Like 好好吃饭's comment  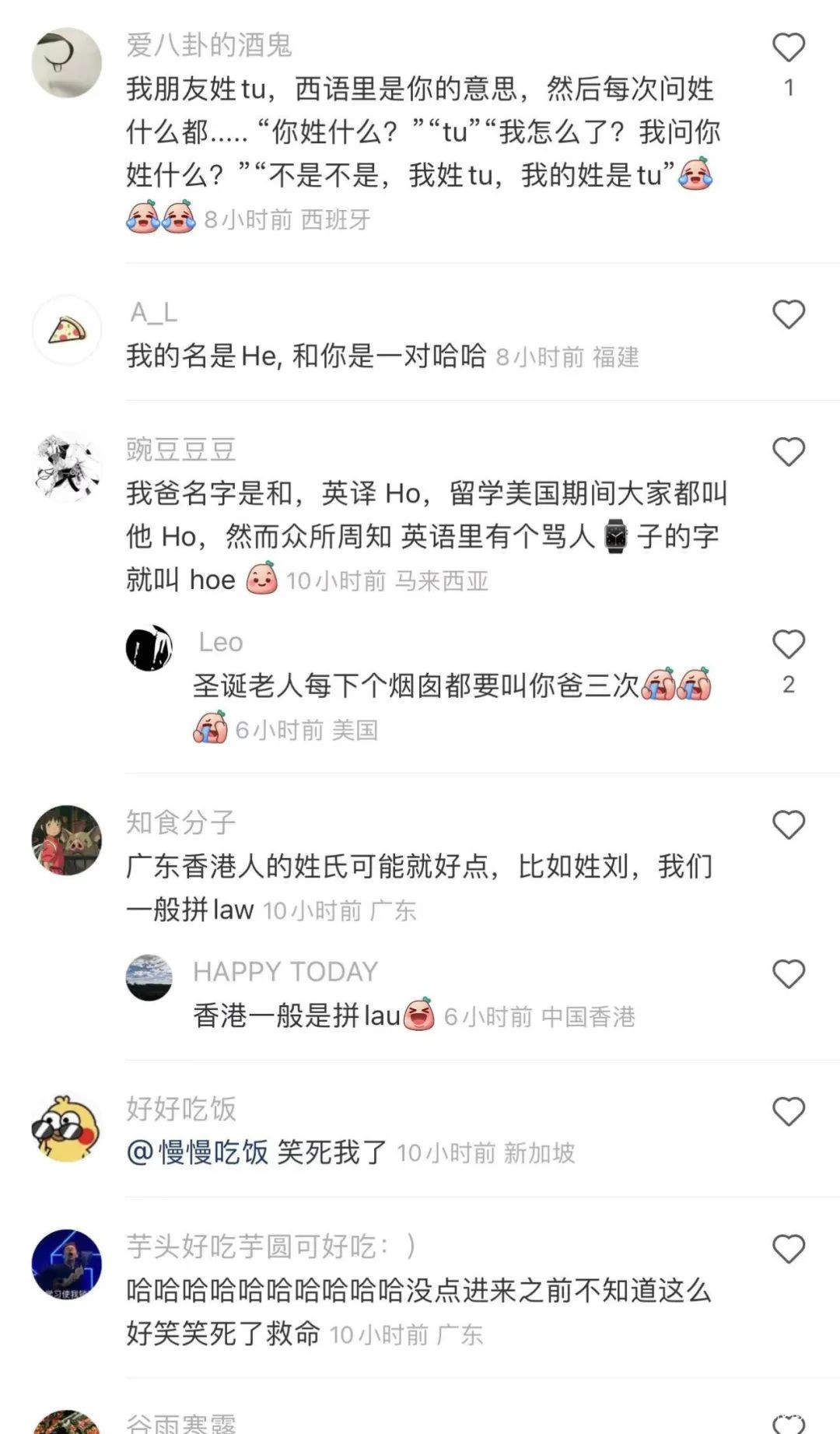point(788,1112)
